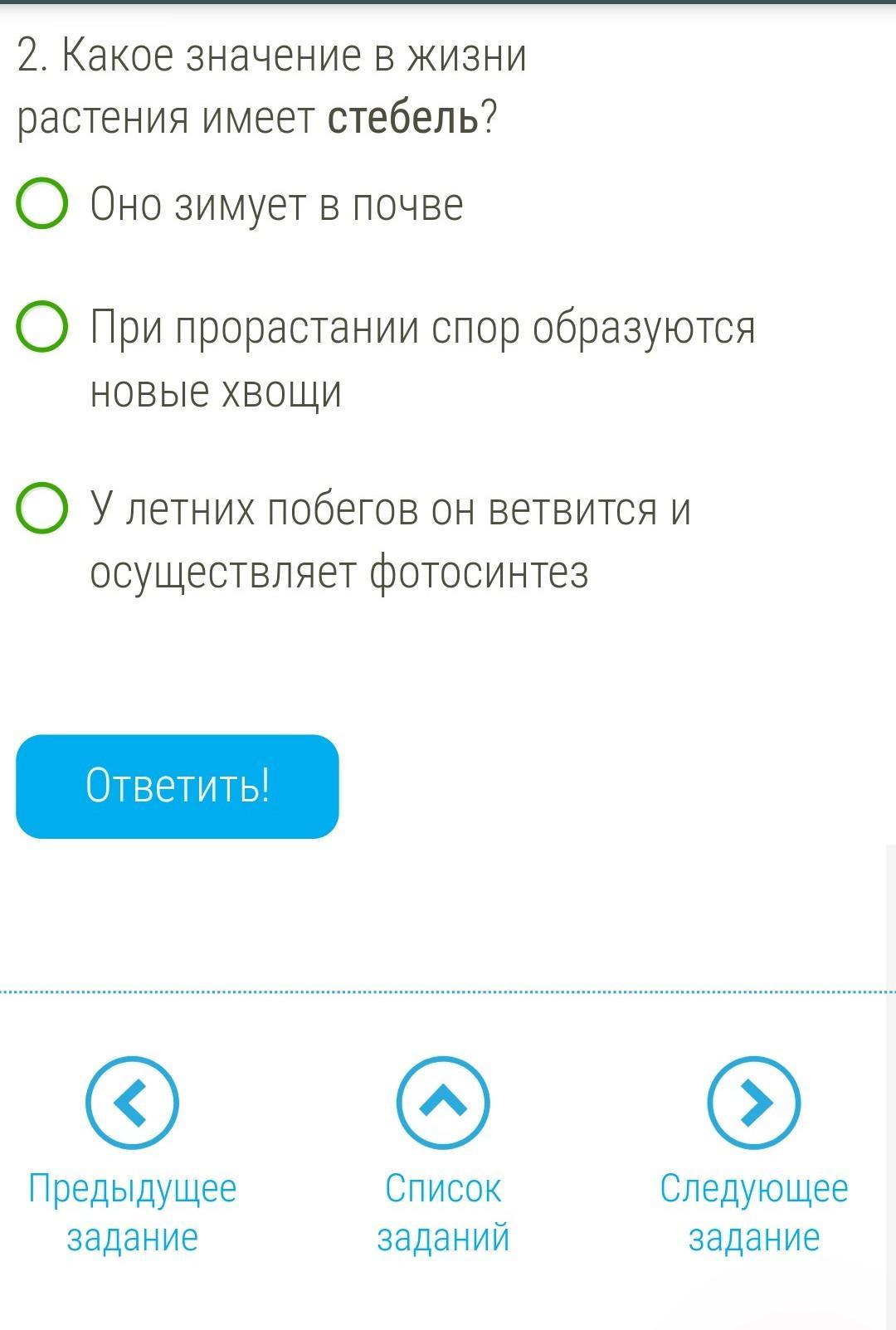Open Список заданий

tap(443, 1103)
